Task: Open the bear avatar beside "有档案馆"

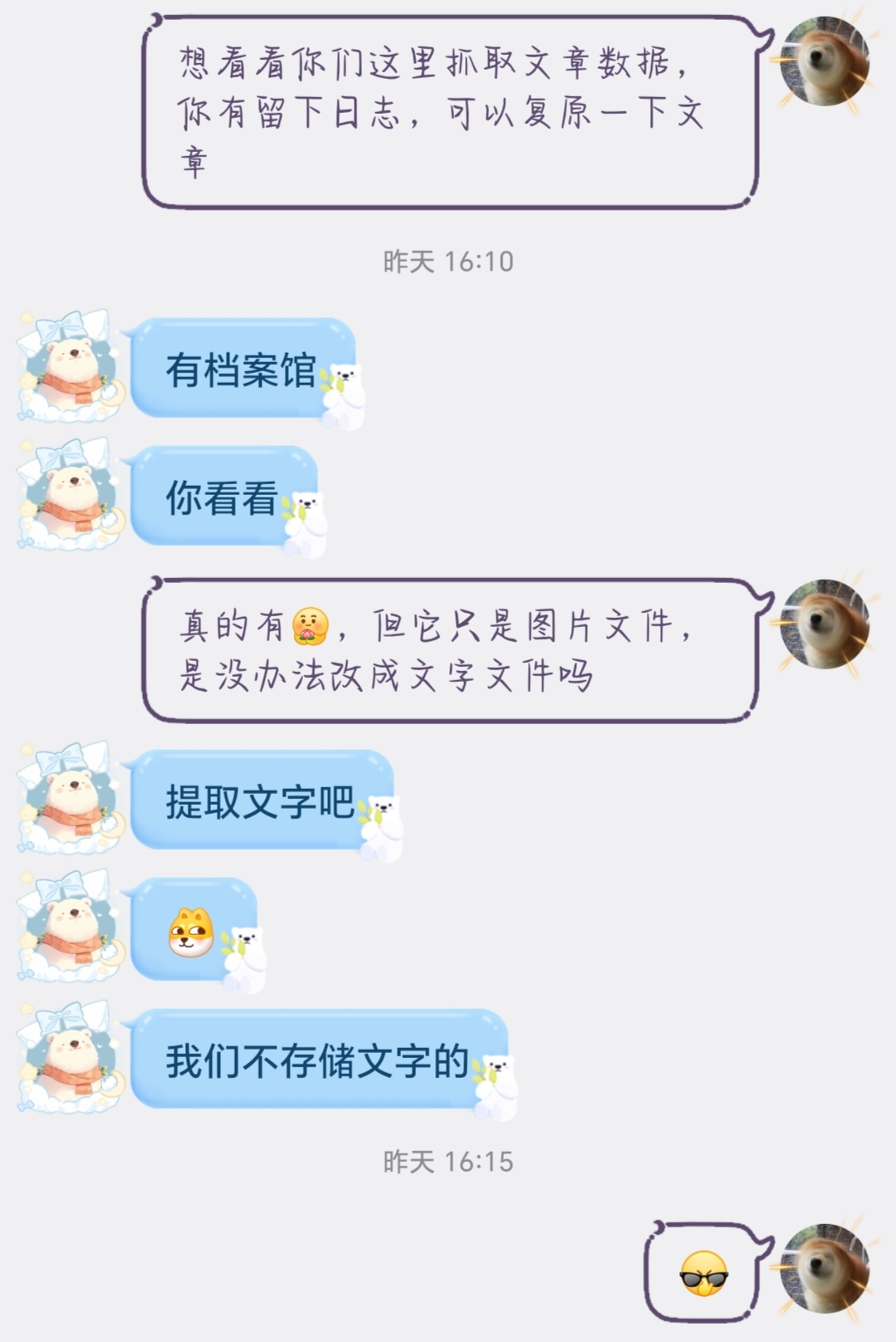Action: [71, 367]
